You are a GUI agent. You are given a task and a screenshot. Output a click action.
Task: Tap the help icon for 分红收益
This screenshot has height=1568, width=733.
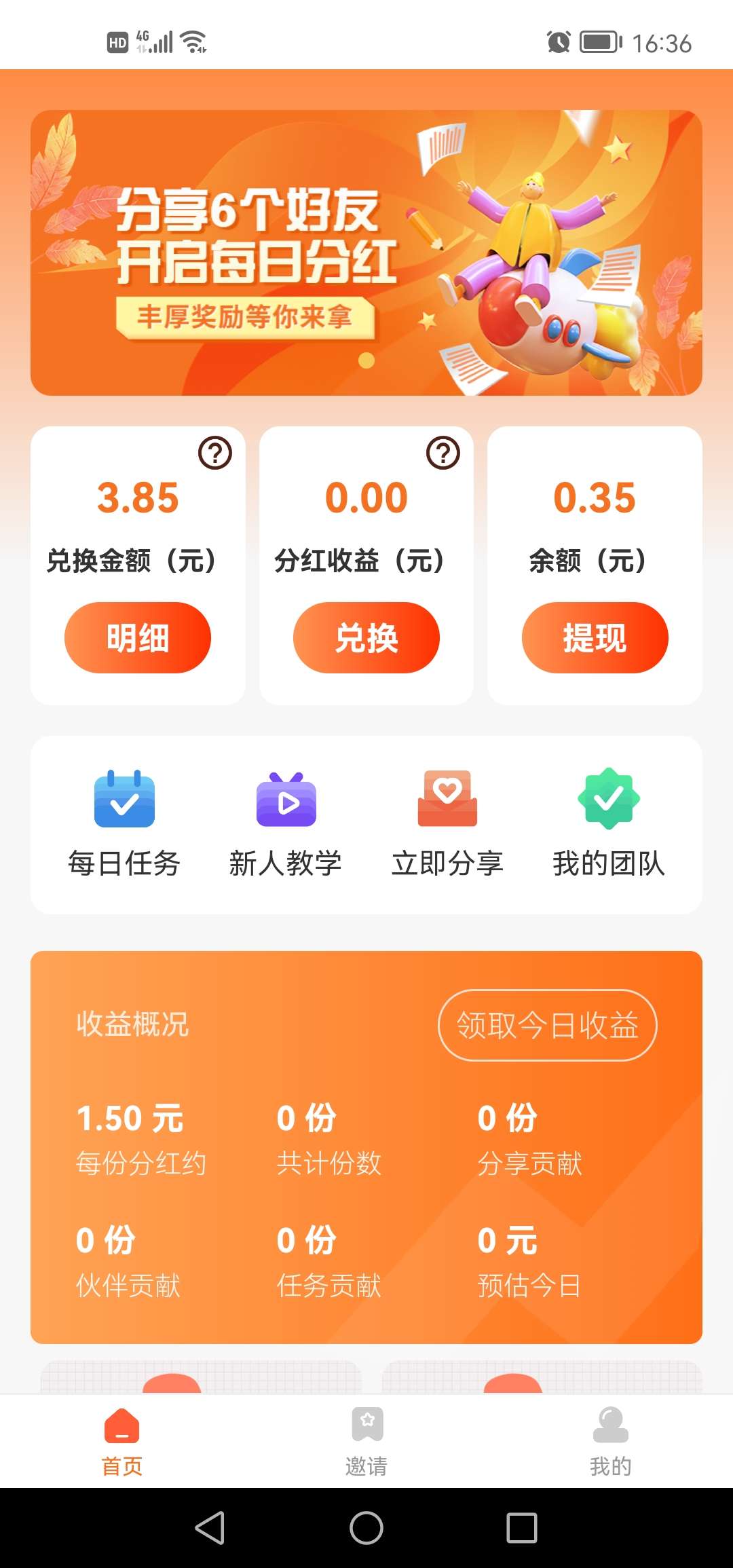coord(443,453)
